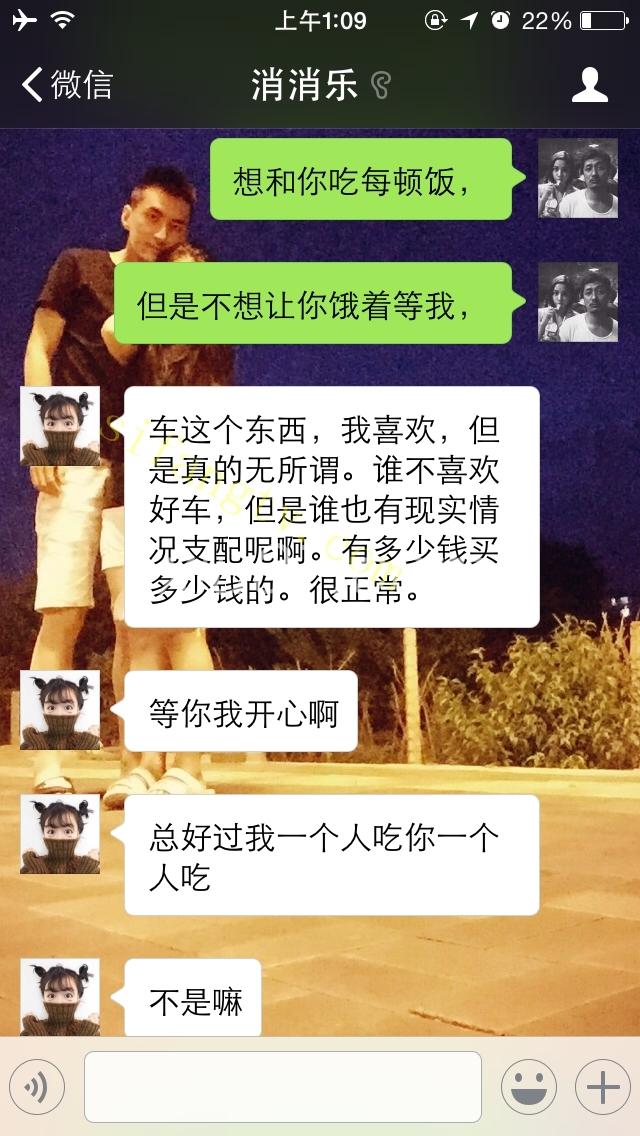Tap my avatar beside 想和你吃每顿饭
Viewport: 640px width, 1136px height.
click(577, 178)
